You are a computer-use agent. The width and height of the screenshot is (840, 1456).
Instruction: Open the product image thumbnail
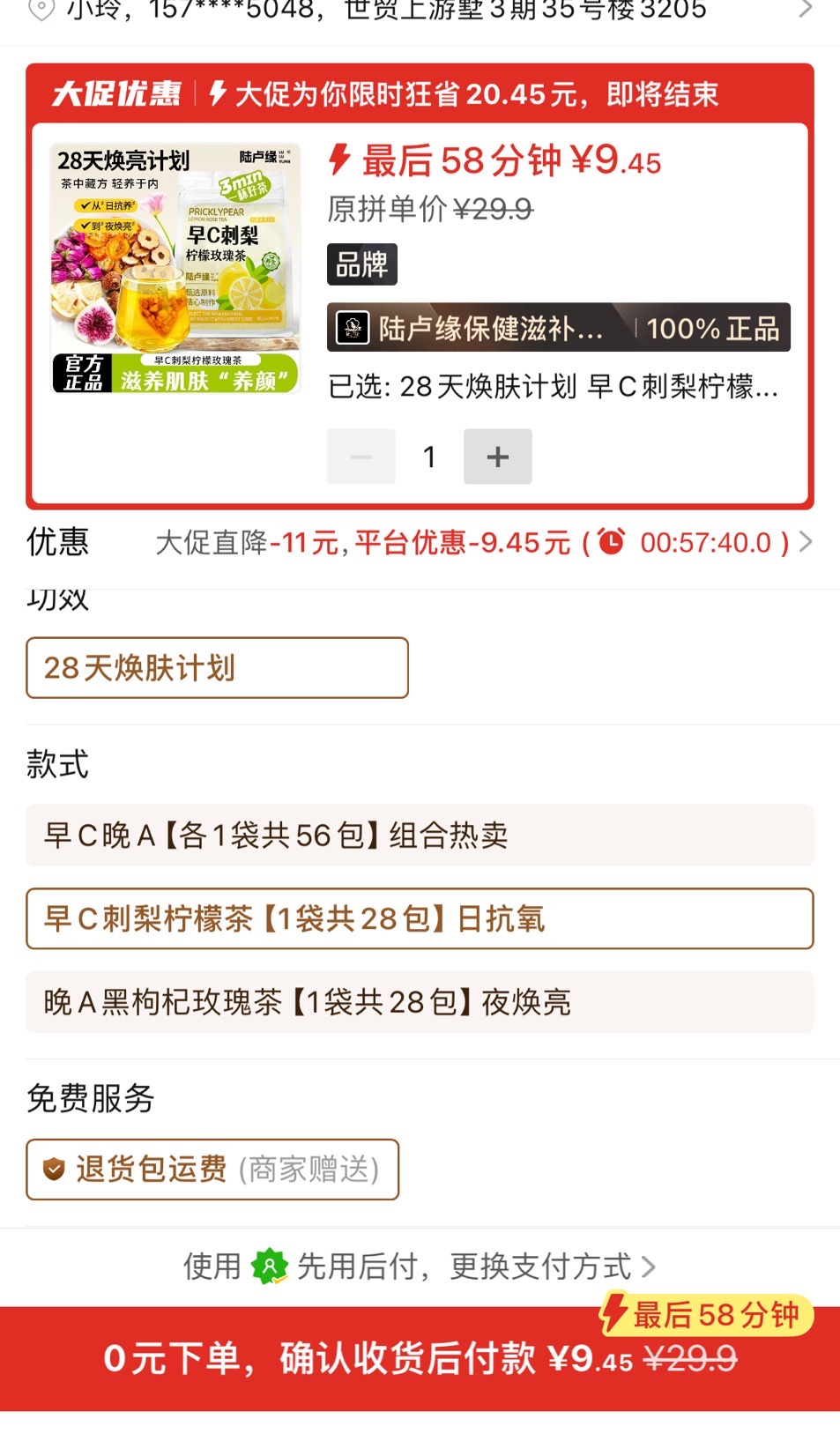[175, 267]
